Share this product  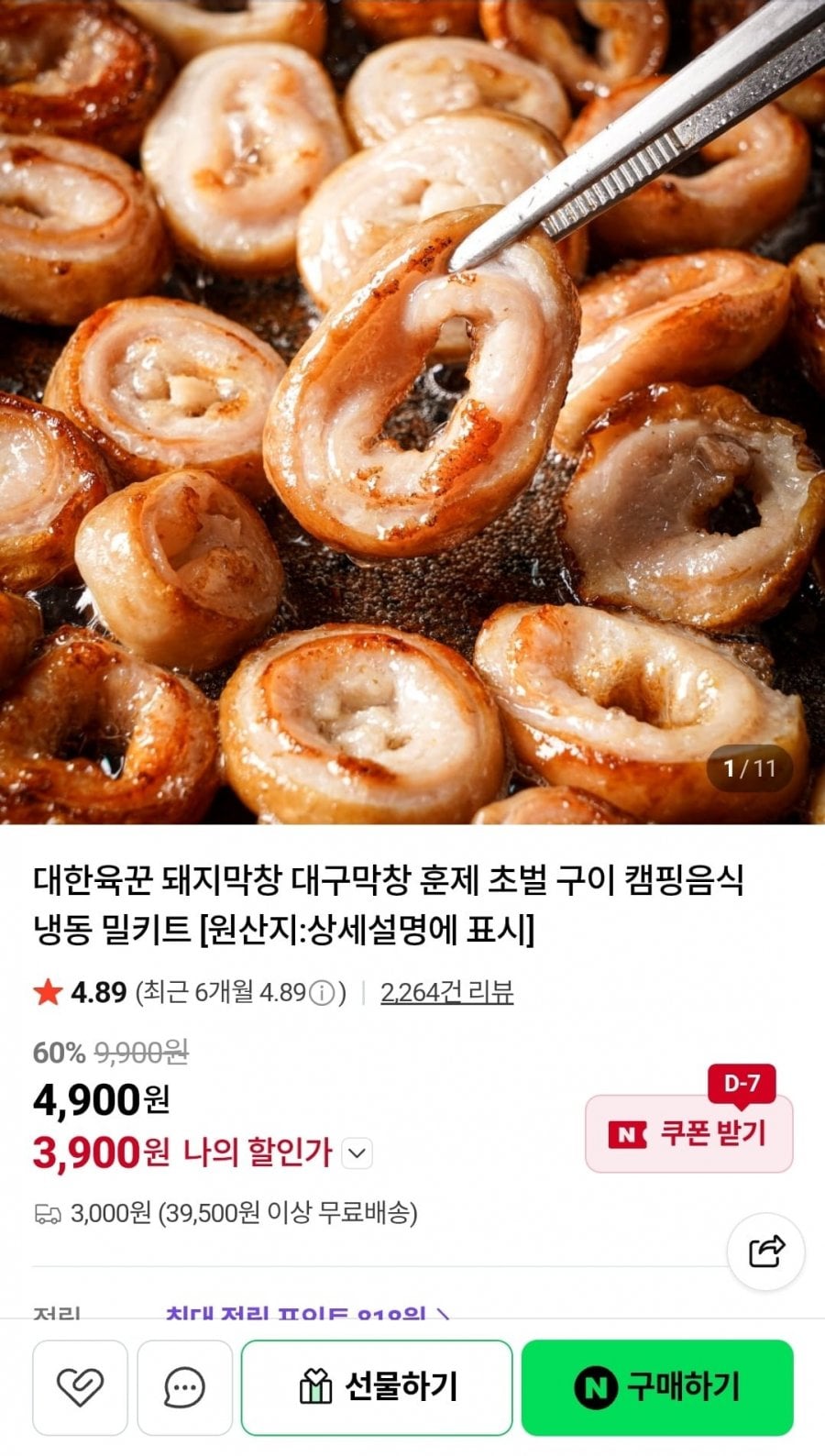tap(766, 1251)
